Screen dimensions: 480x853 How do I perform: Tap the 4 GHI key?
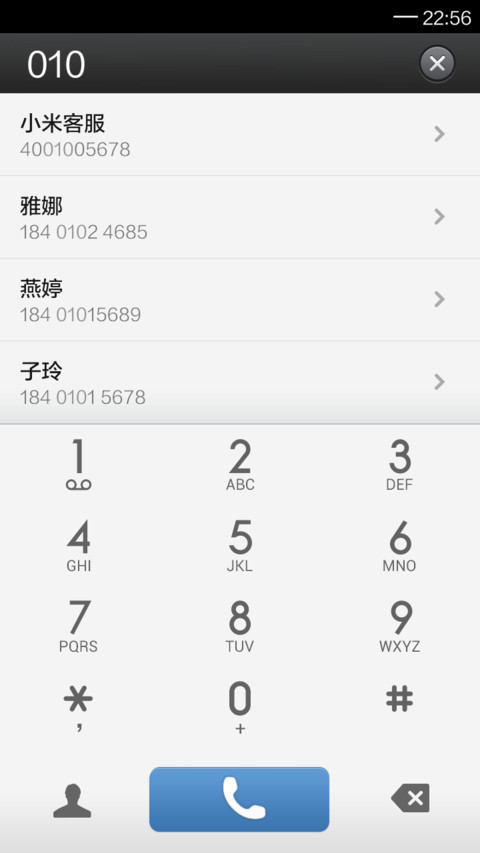point(79,546)
